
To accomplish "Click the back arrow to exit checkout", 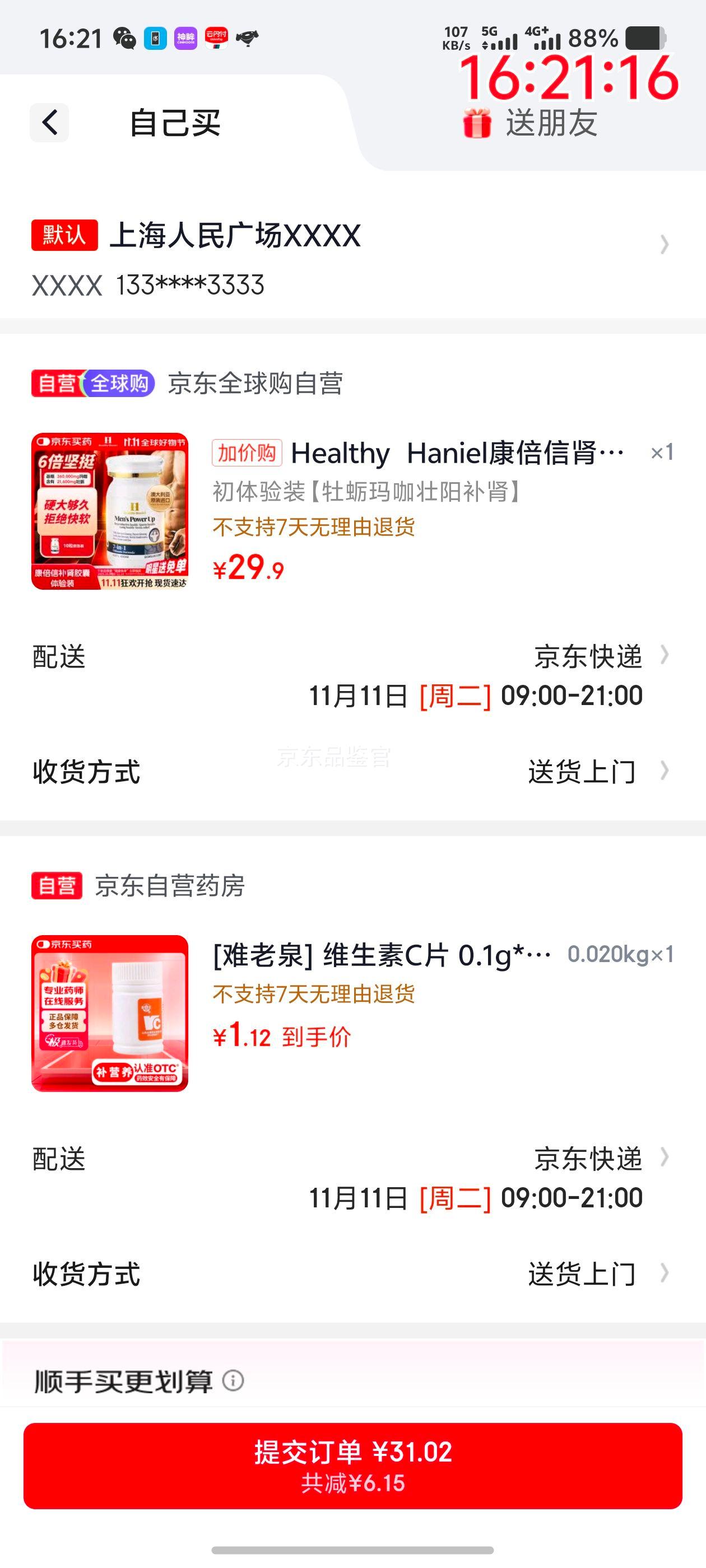I will point(49,123).
